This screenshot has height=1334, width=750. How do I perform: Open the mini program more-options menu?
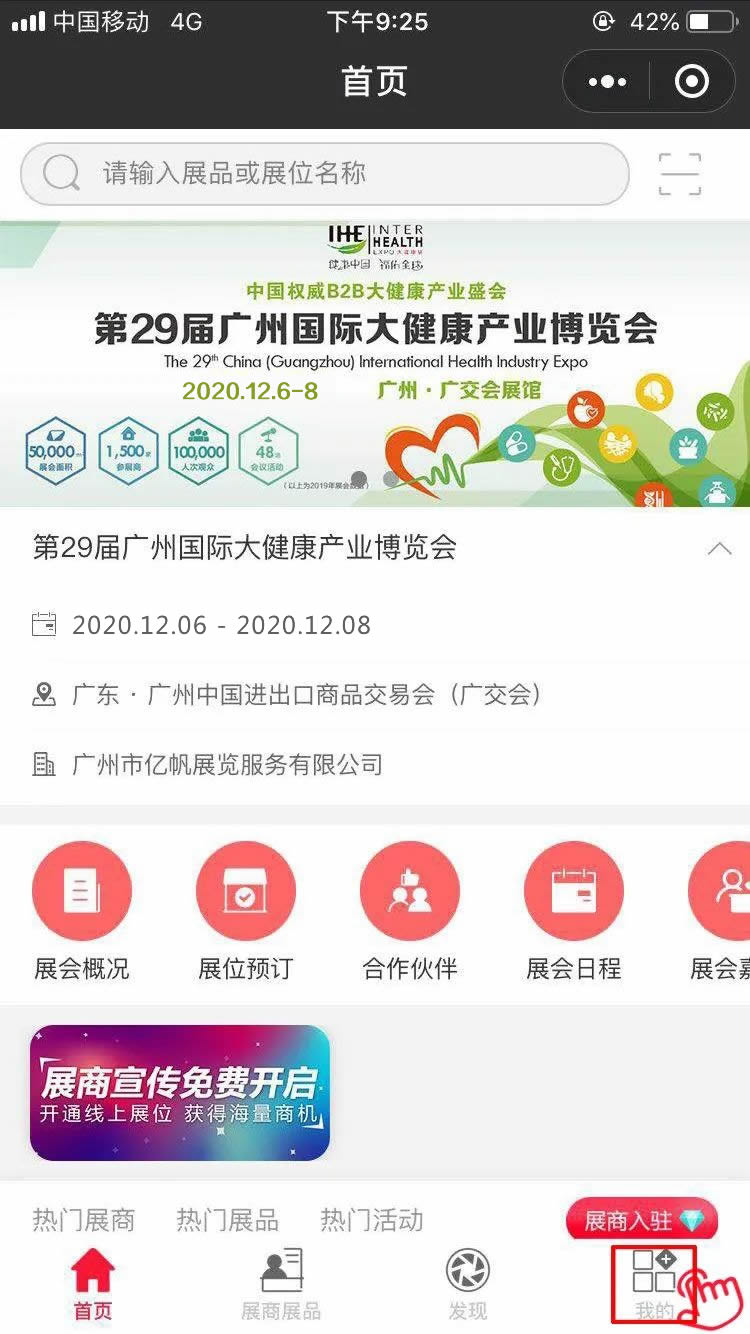click(x=607, y=82)
